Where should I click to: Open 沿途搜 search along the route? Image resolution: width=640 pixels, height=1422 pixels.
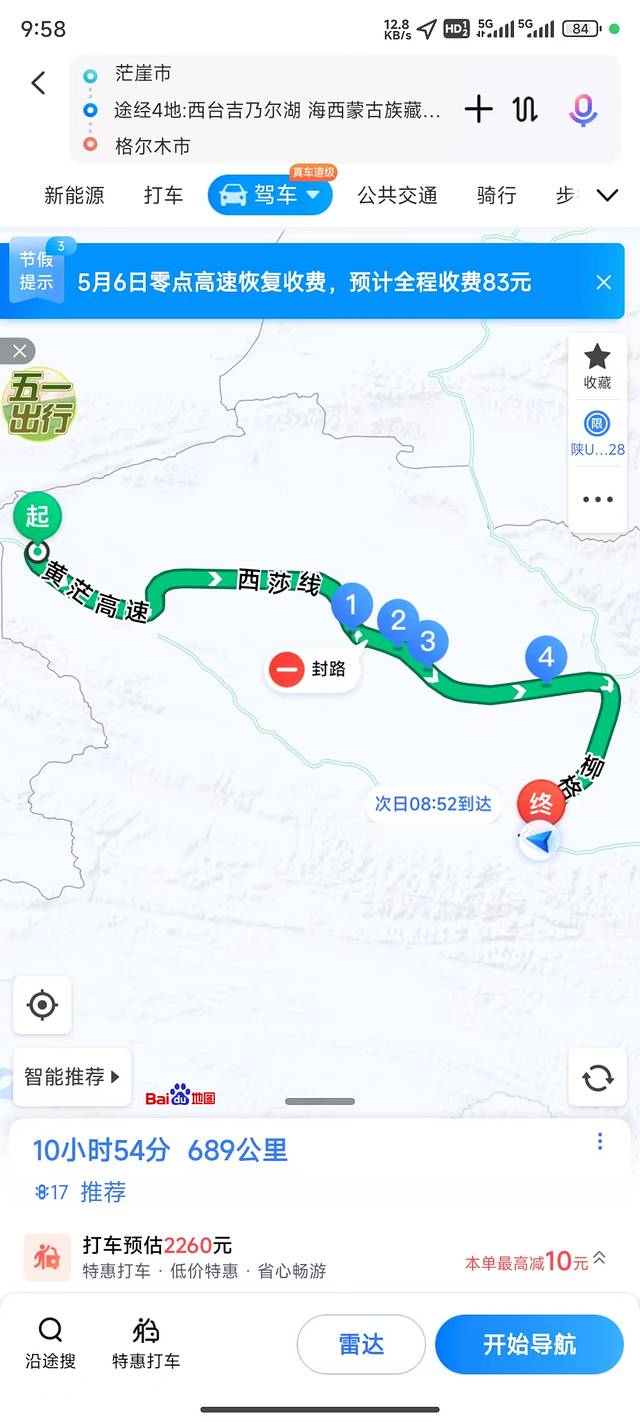pyautogui.click(x=50, y=1343)
